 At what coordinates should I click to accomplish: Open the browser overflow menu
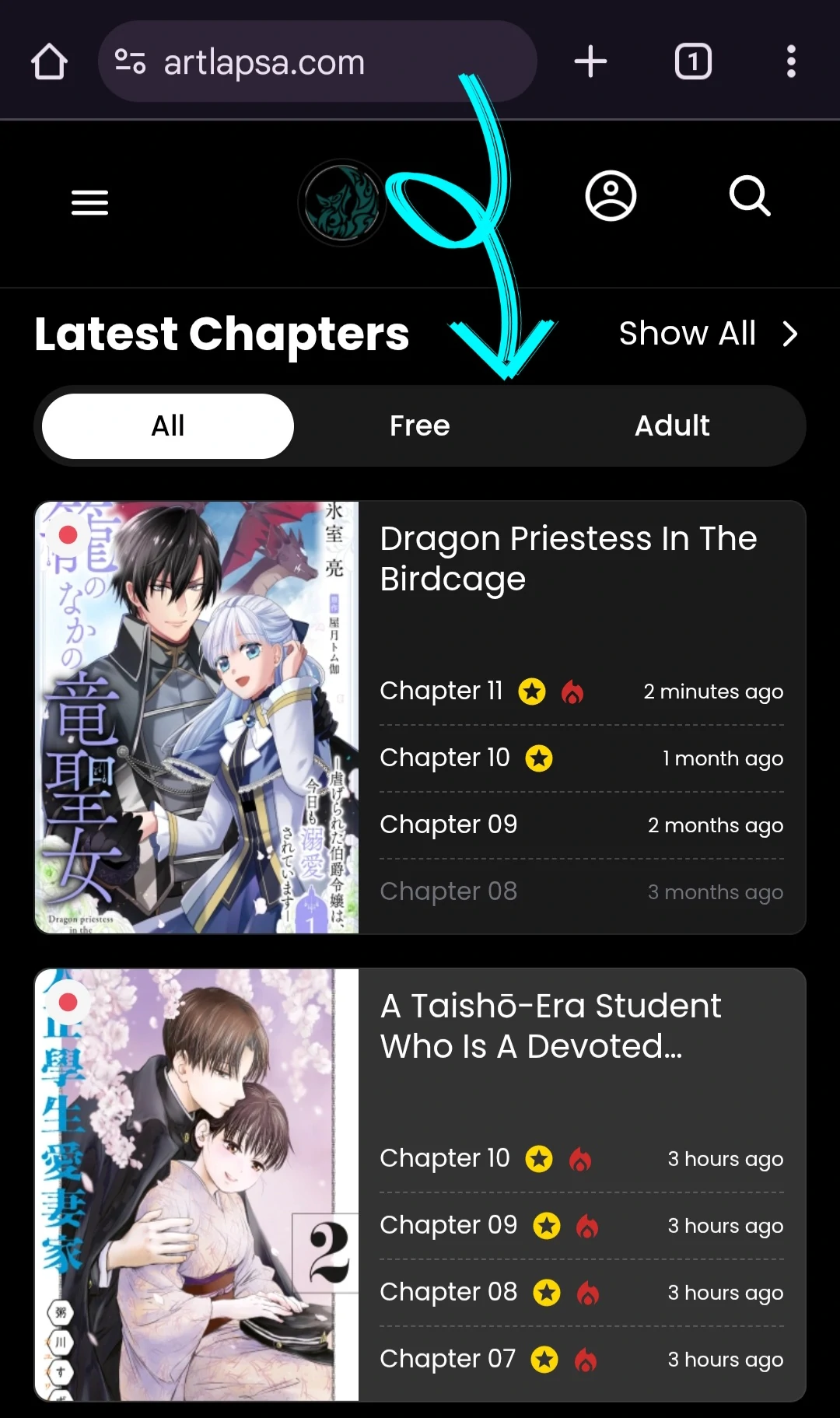pos(791,61)
